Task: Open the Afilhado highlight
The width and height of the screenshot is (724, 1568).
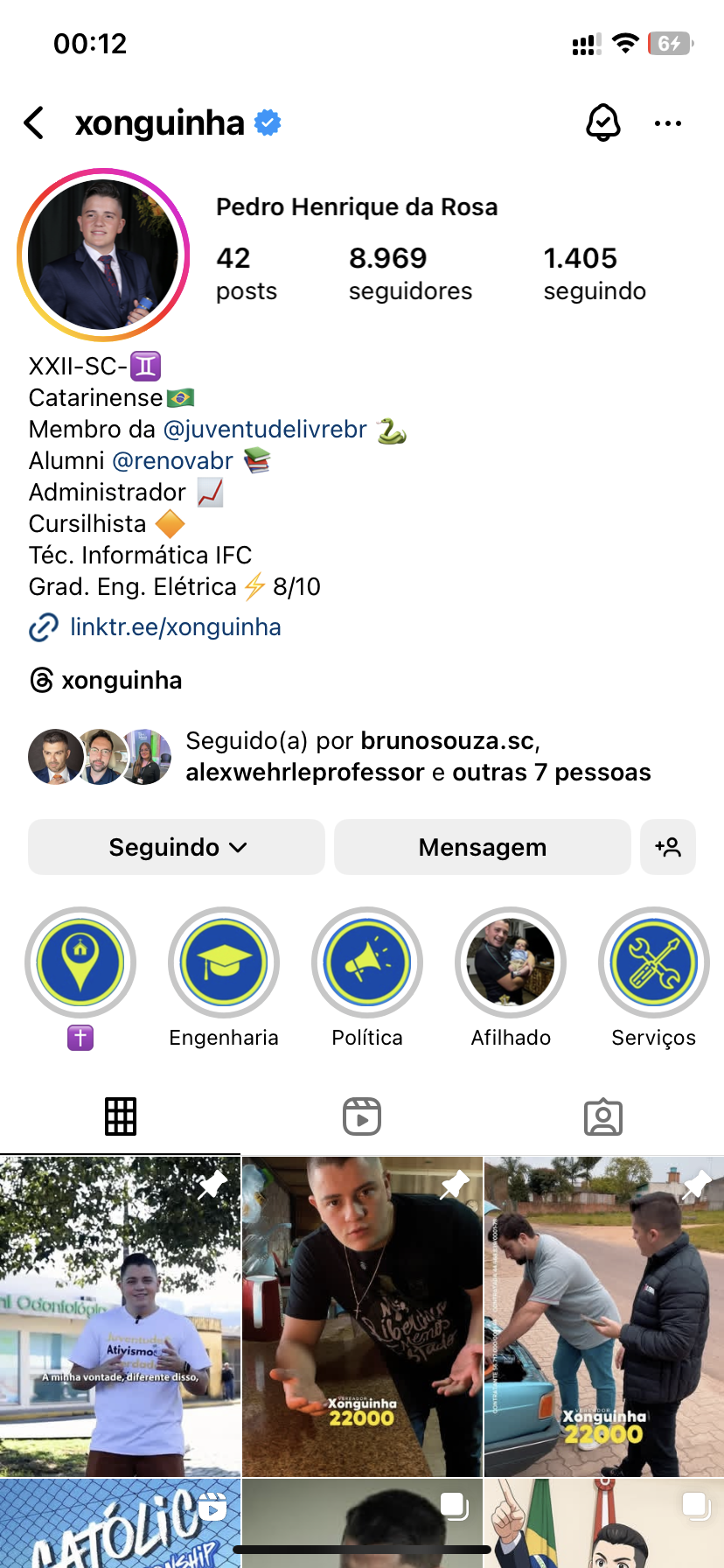Action: point(511,962)
